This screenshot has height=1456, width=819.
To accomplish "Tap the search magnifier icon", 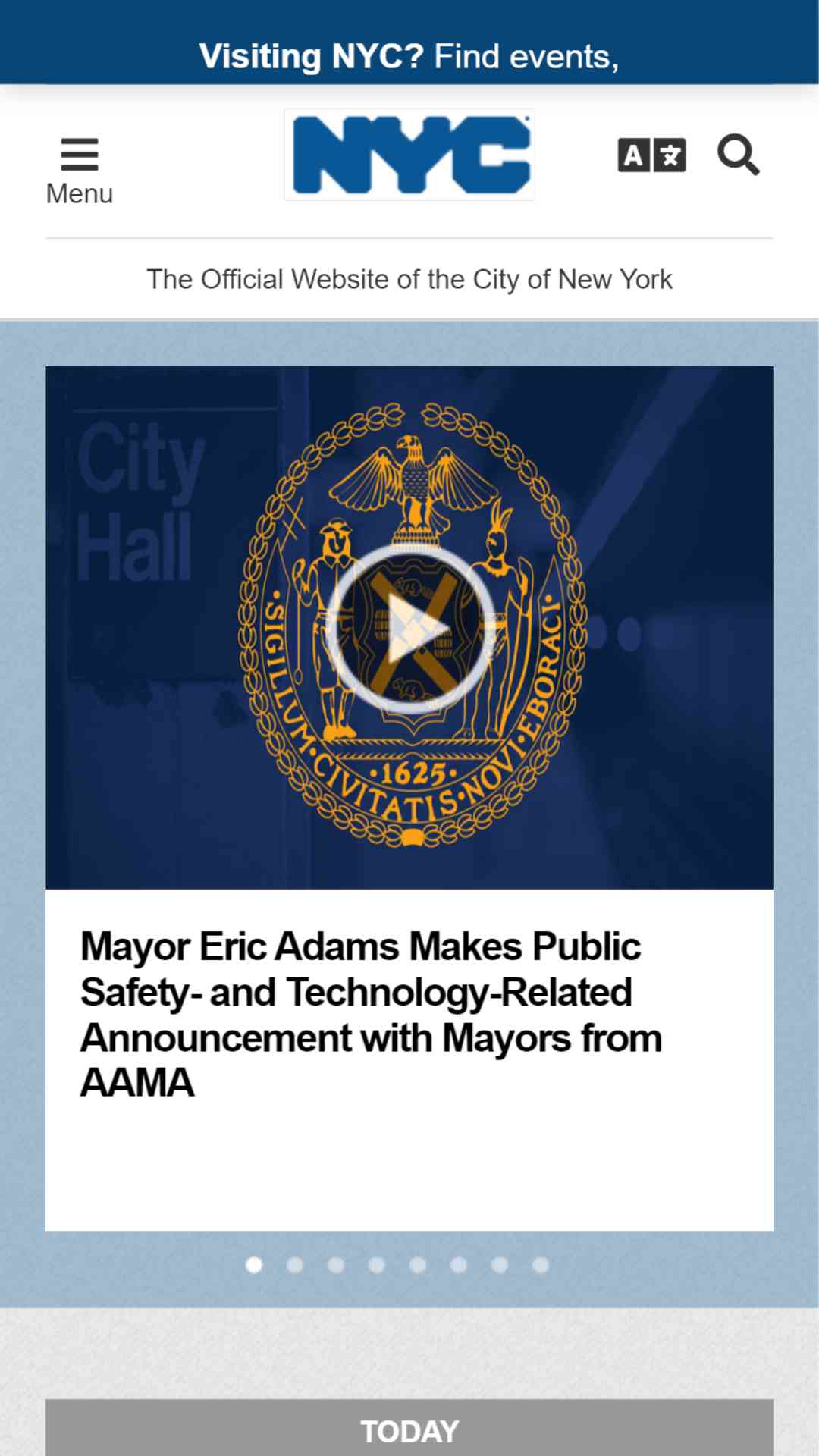I will [739, 155].
